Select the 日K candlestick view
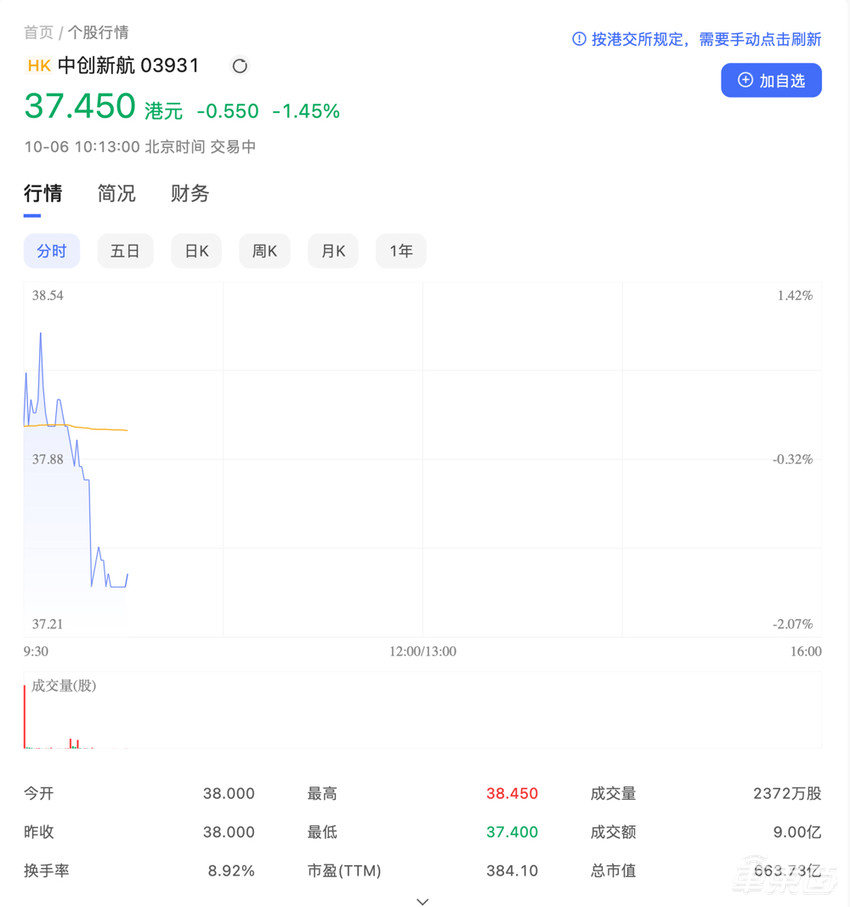 coord(196,251)
